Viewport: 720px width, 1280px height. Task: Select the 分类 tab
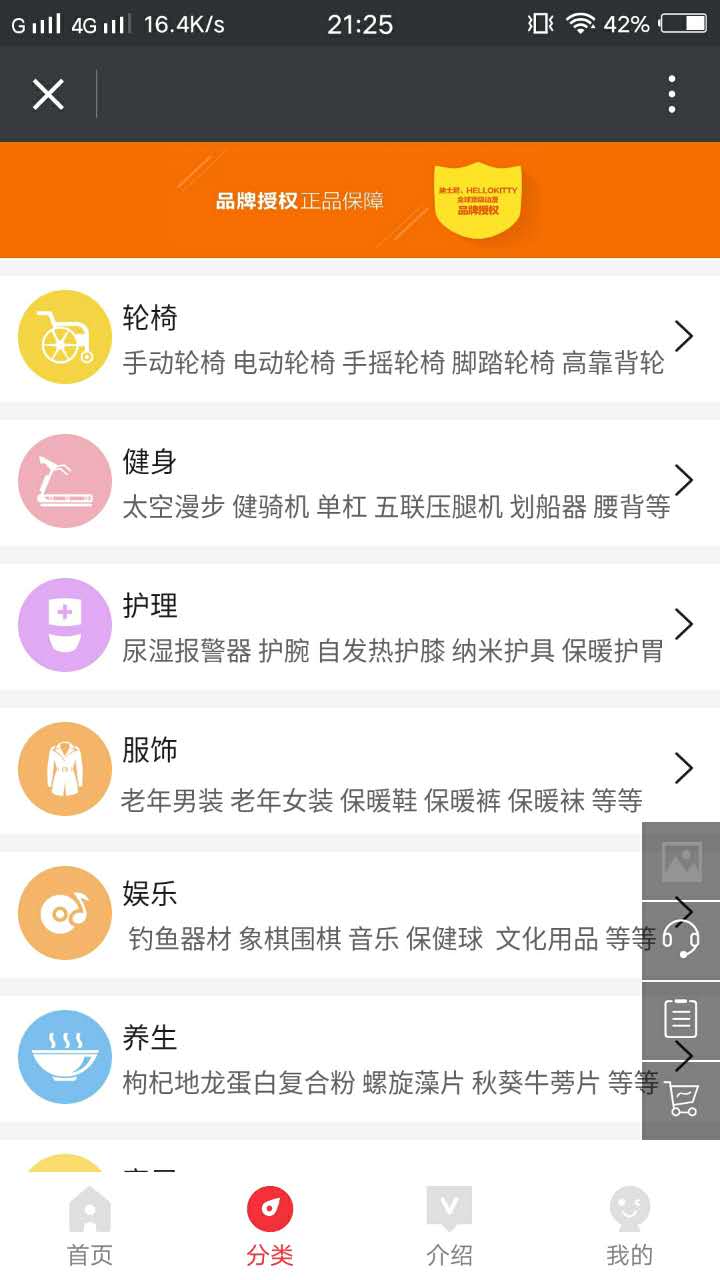270,1226
